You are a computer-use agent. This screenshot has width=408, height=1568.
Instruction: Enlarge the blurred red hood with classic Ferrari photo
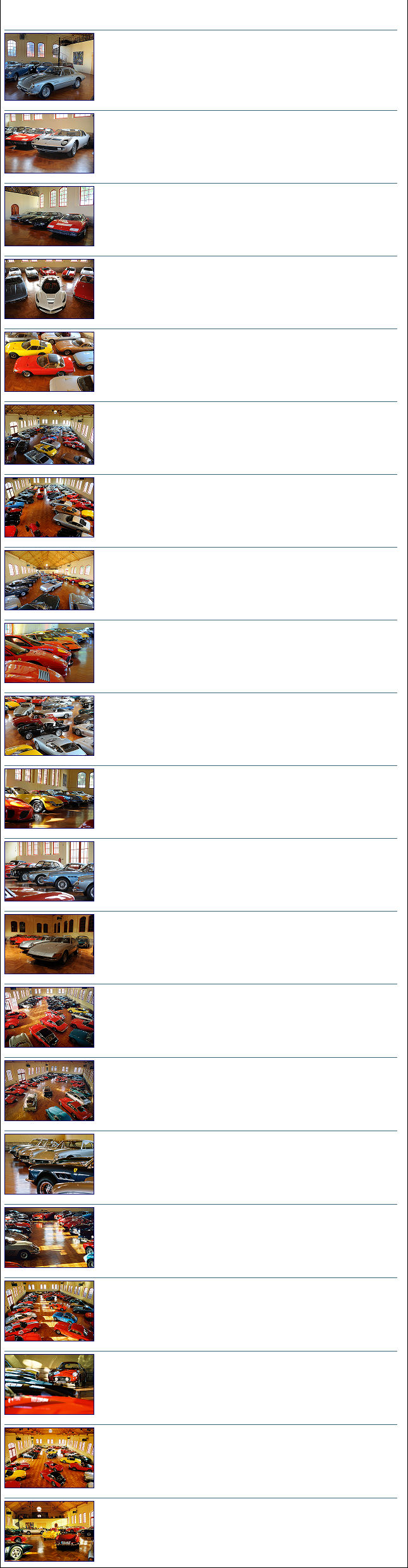pyautogui.click(x=49, y=1384)
